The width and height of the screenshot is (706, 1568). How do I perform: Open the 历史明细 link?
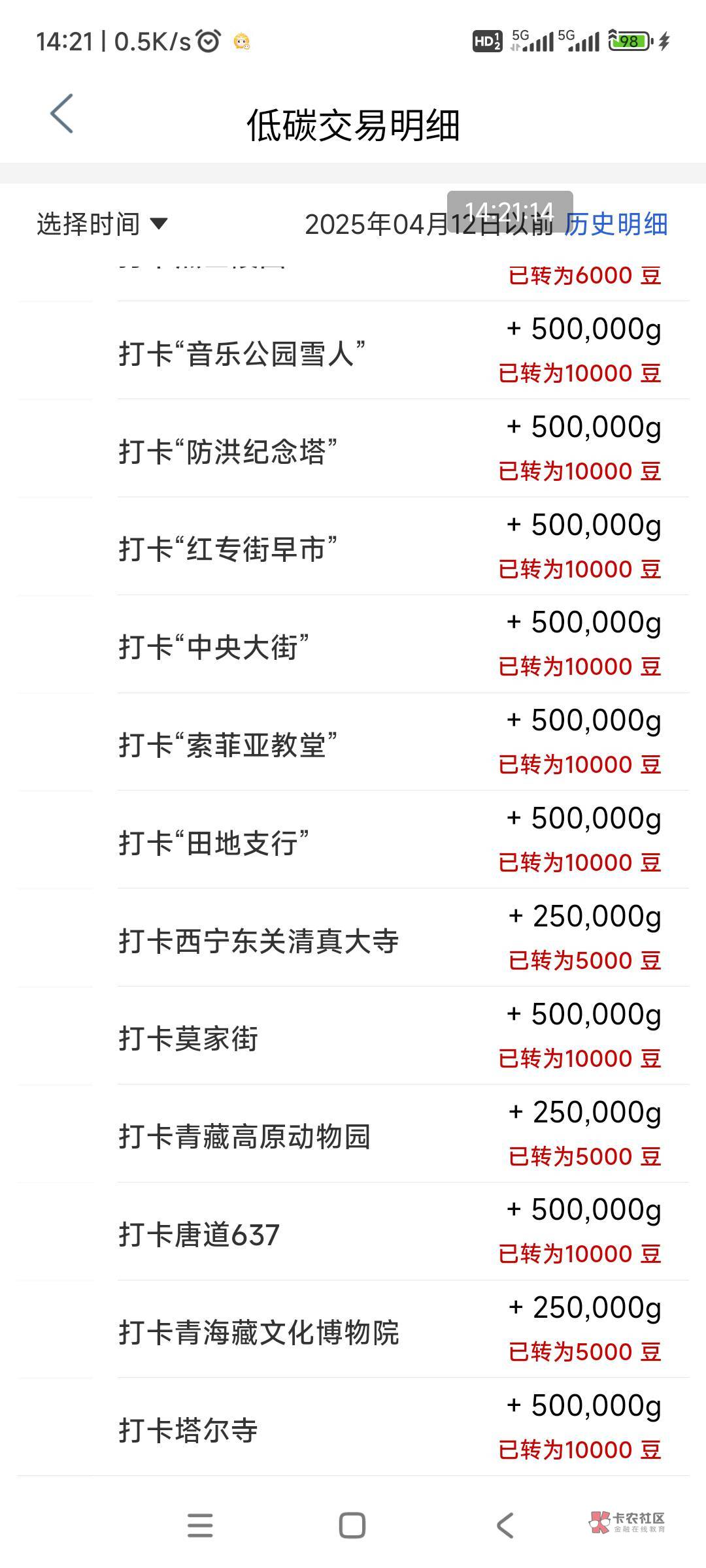pyautogui.click(x=615, y=224)
